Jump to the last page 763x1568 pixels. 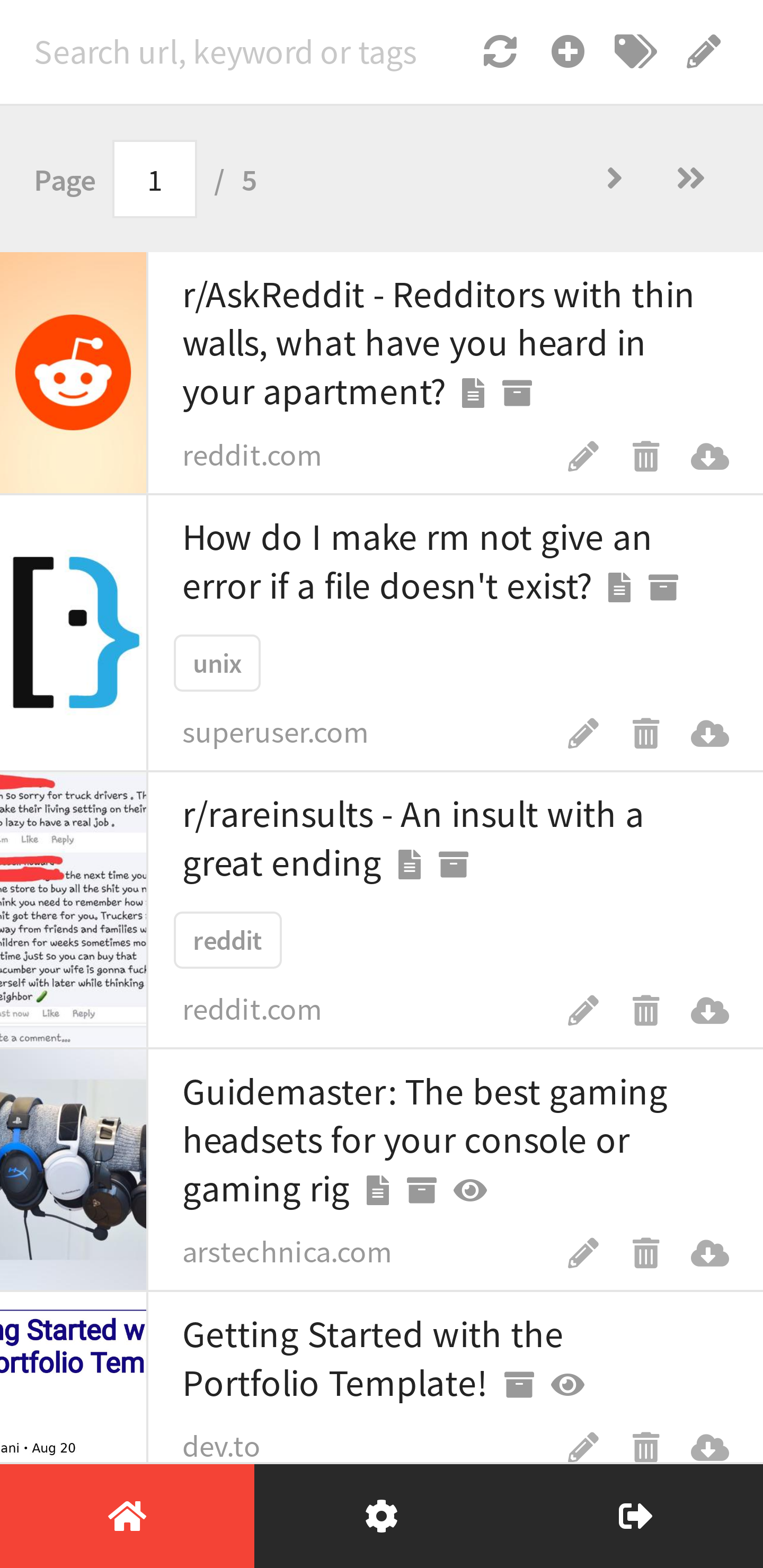[690, 179]
